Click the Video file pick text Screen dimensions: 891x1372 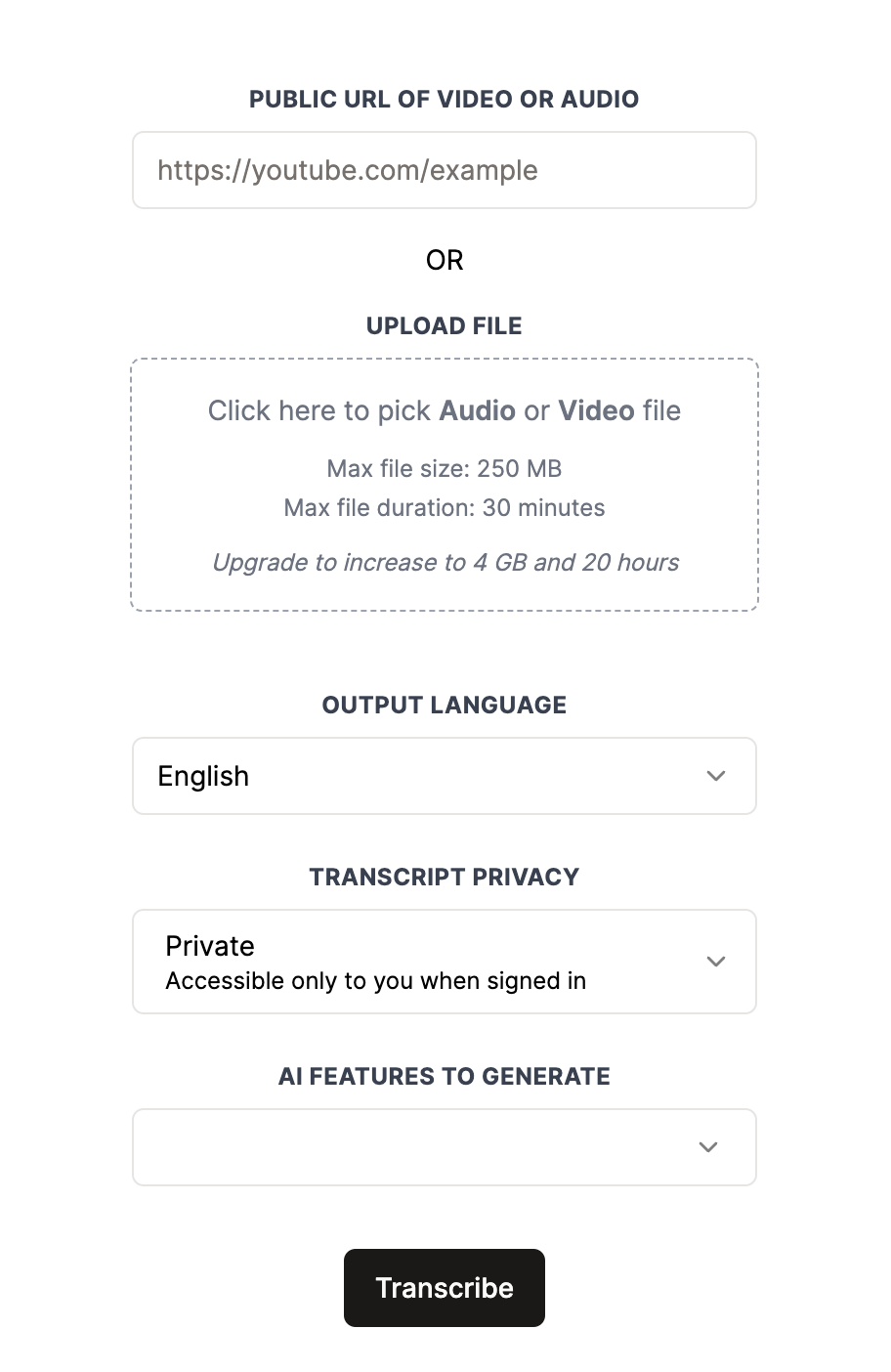[596, 410]
